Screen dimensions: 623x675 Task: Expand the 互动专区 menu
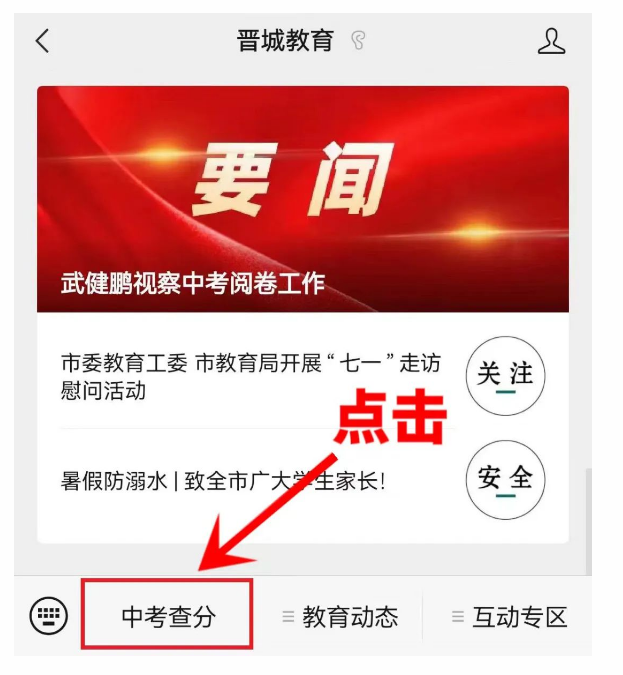[510, 617]
